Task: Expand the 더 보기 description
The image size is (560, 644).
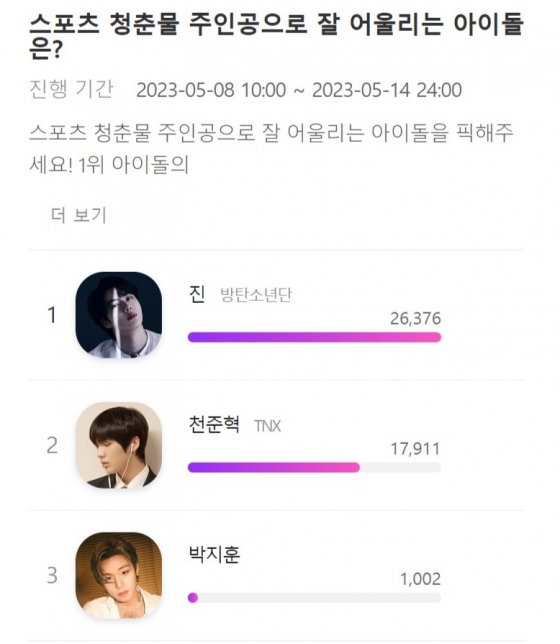Action: tap(78, 215)
